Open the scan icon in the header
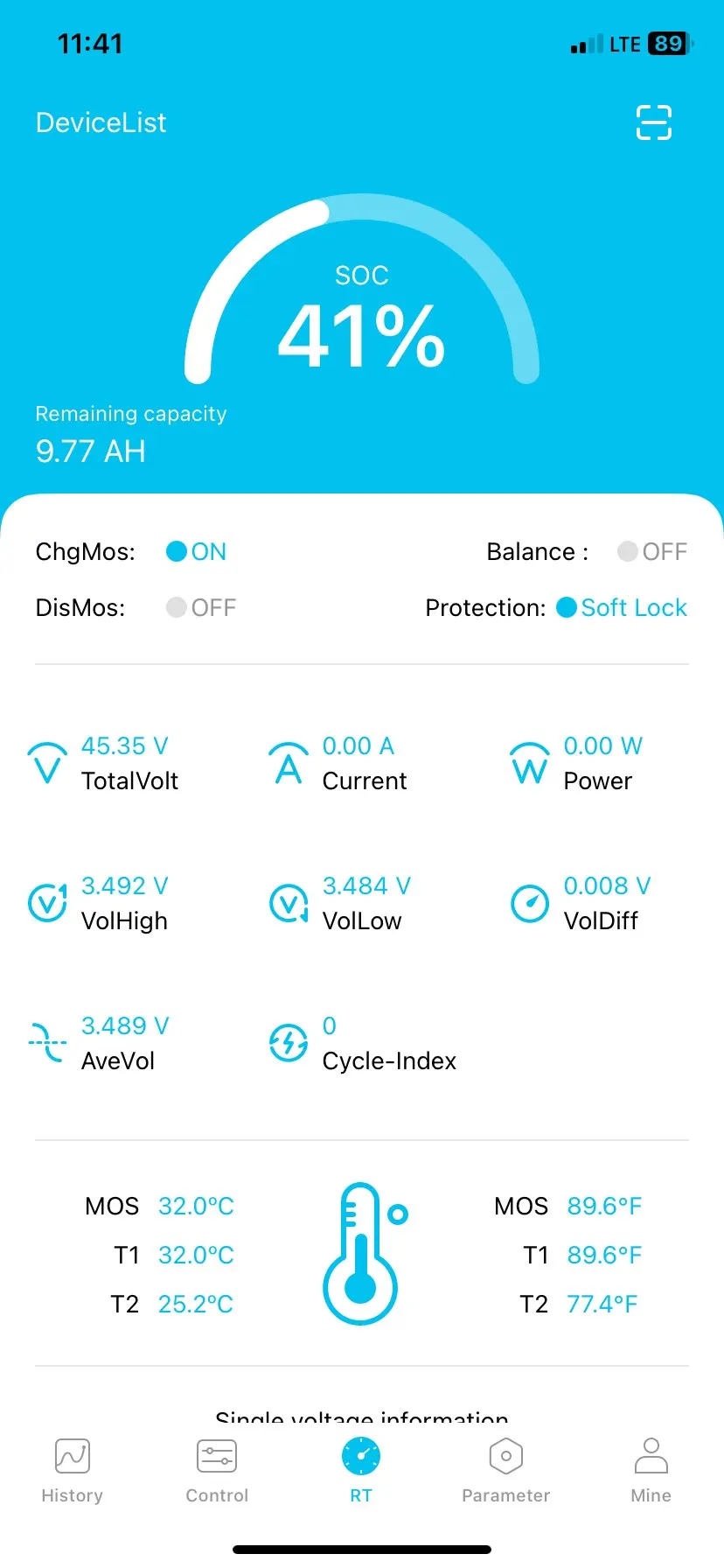The image size is (724, 1568). pyautogui.click(x=653, y=122)
